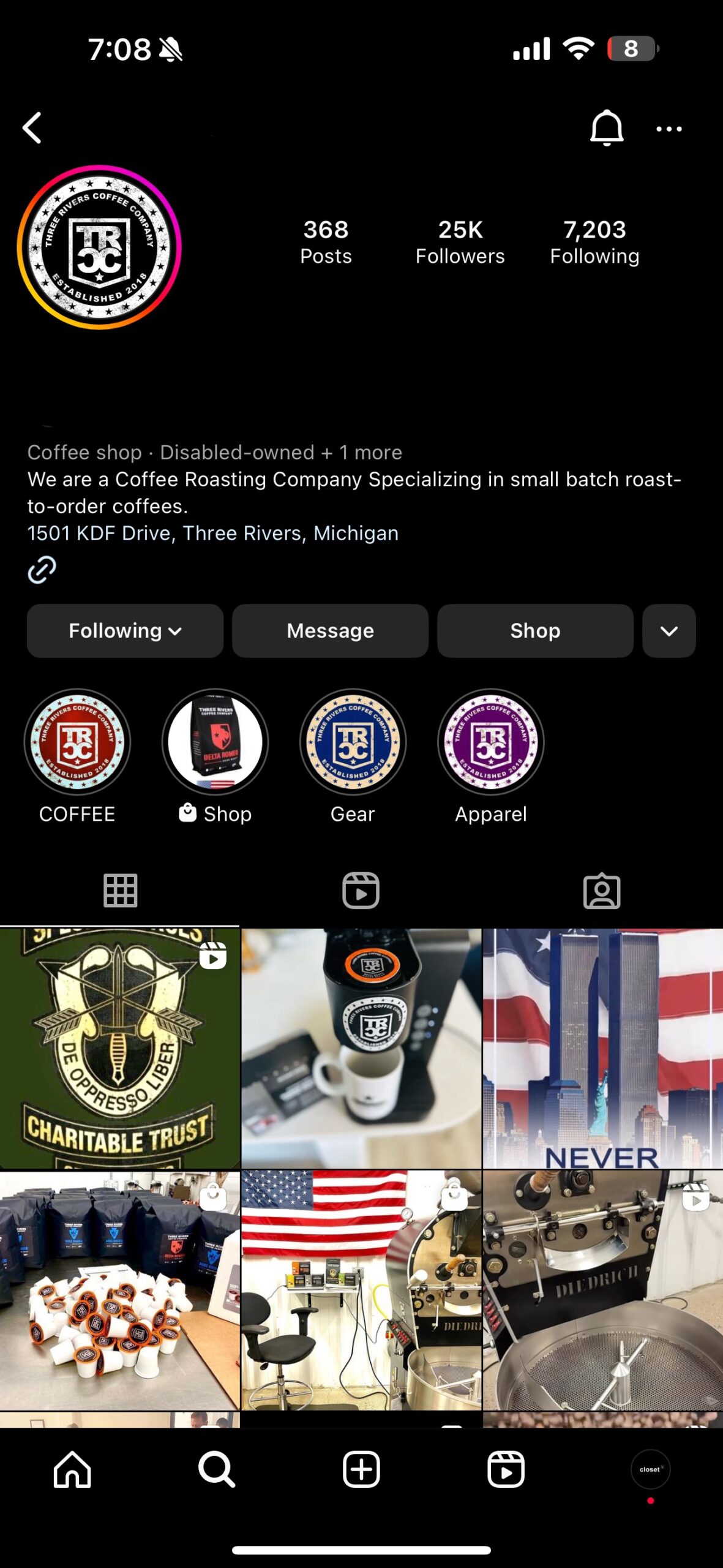Open the Charitable Trust reel post
The width and height of the screenshot is (723, 1568).
coord(119,1048)
